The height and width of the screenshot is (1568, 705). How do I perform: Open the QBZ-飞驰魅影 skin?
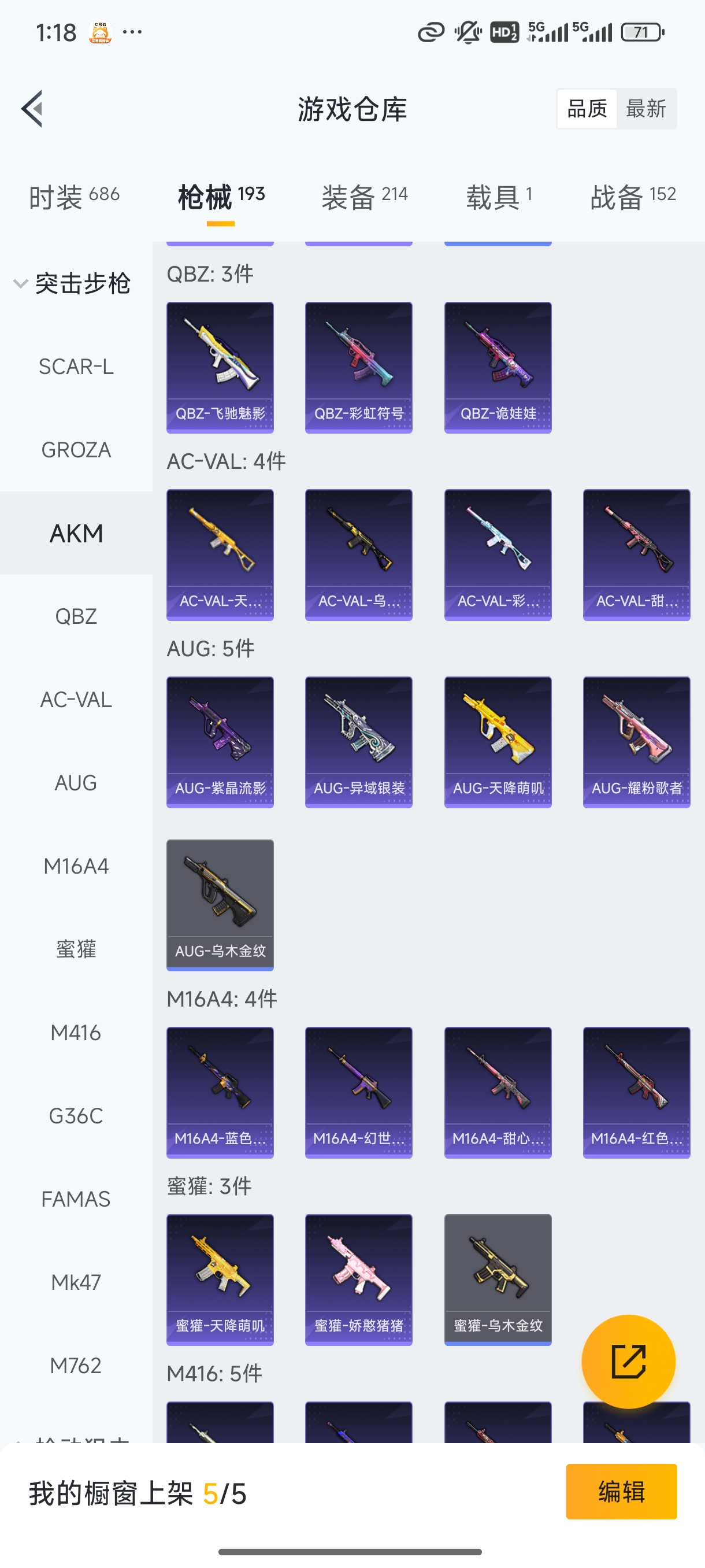[220, 367]
